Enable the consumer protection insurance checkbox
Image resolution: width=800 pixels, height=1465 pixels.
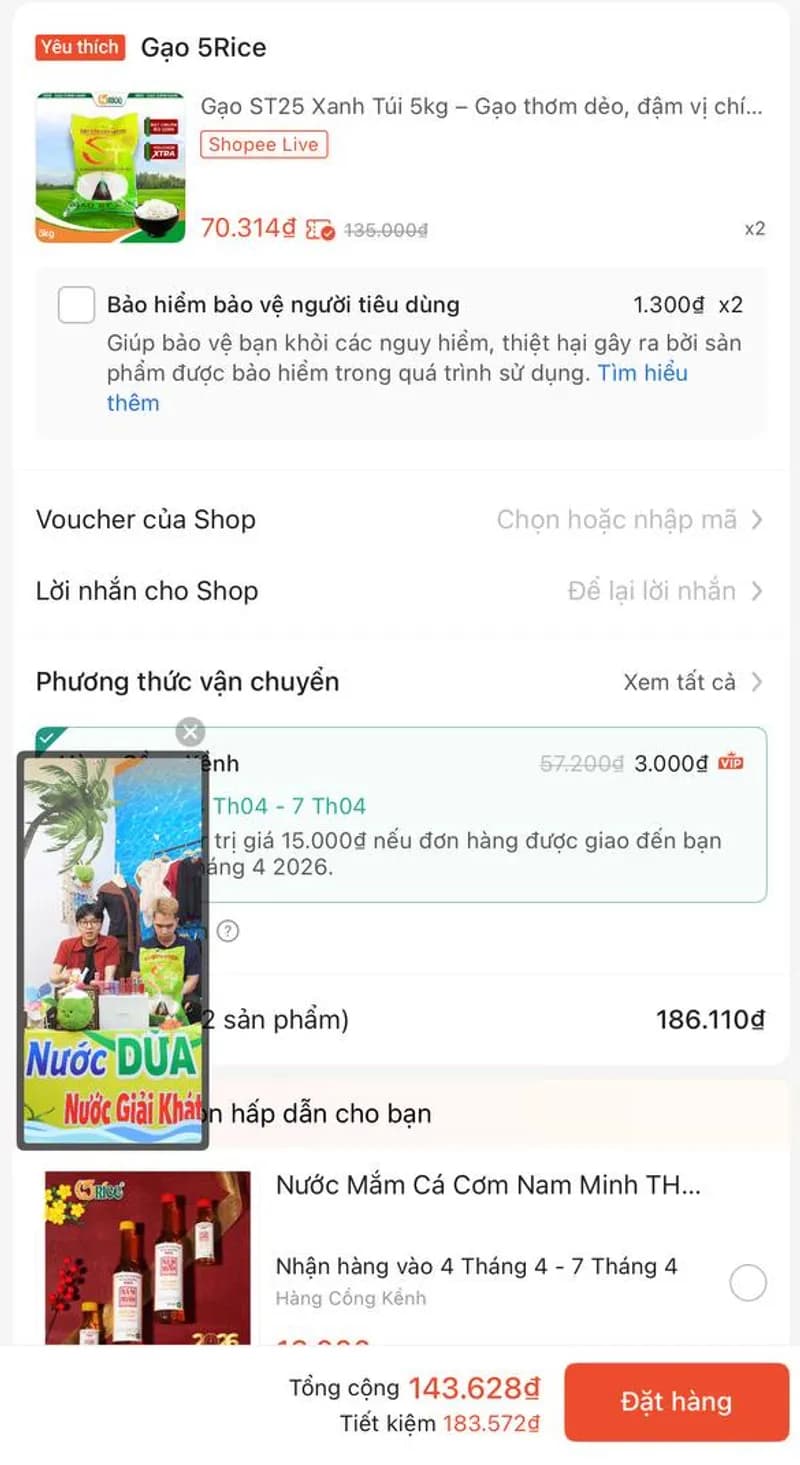tap(76, 304)
